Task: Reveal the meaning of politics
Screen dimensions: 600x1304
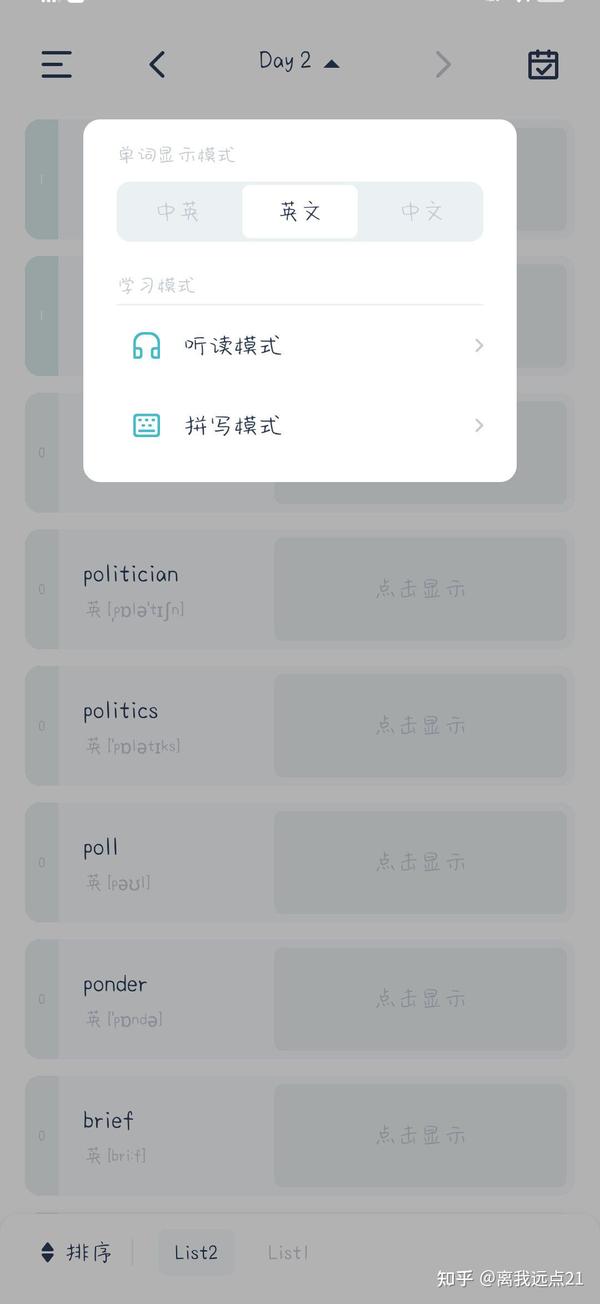Action: pyautogui.click(x=420, y=726)
